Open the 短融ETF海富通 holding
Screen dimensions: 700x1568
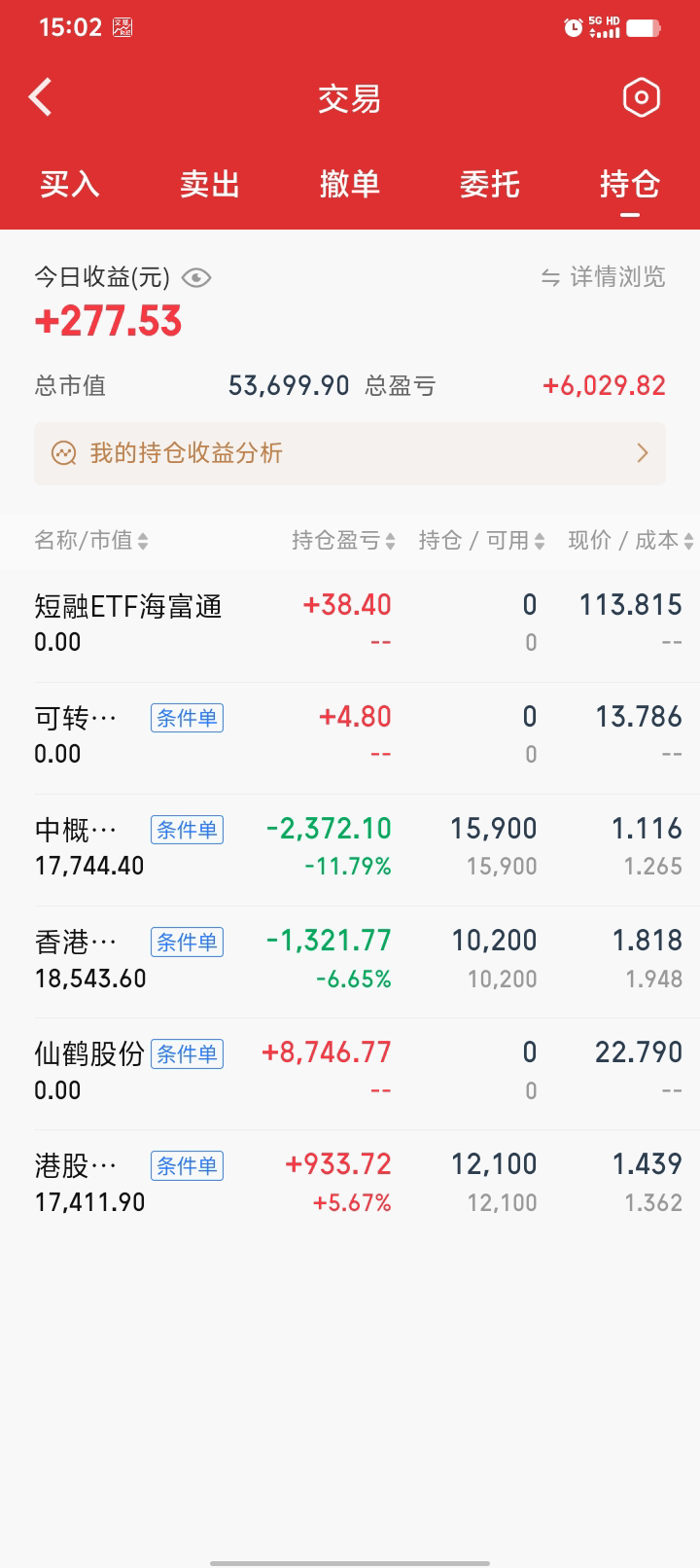click(x=350, y=624)
